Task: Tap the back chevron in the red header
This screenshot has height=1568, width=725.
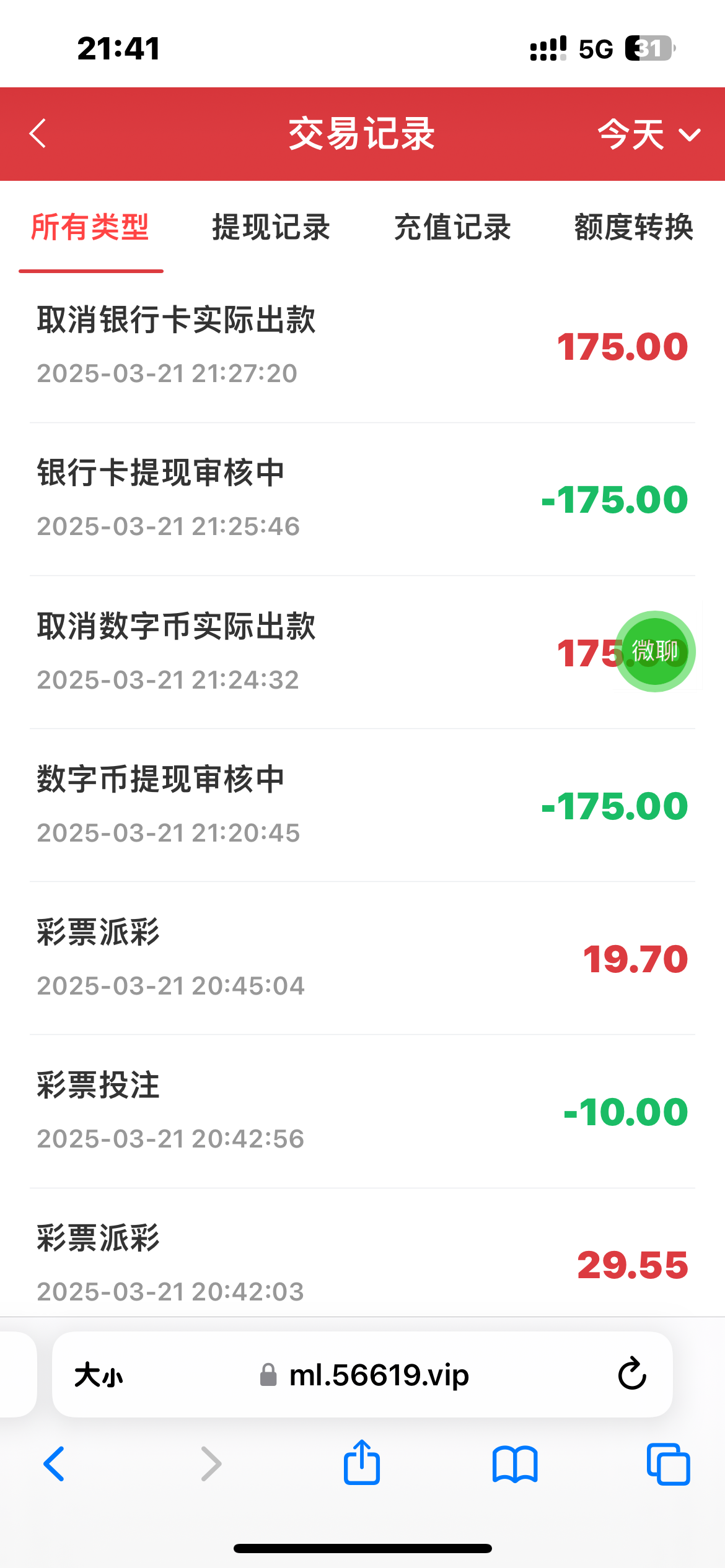Action: point(37,133)
